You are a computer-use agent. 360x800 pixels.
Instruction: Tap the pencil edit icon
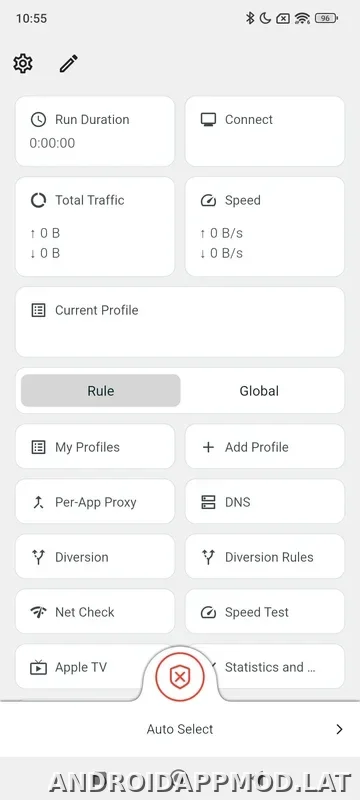68,64
